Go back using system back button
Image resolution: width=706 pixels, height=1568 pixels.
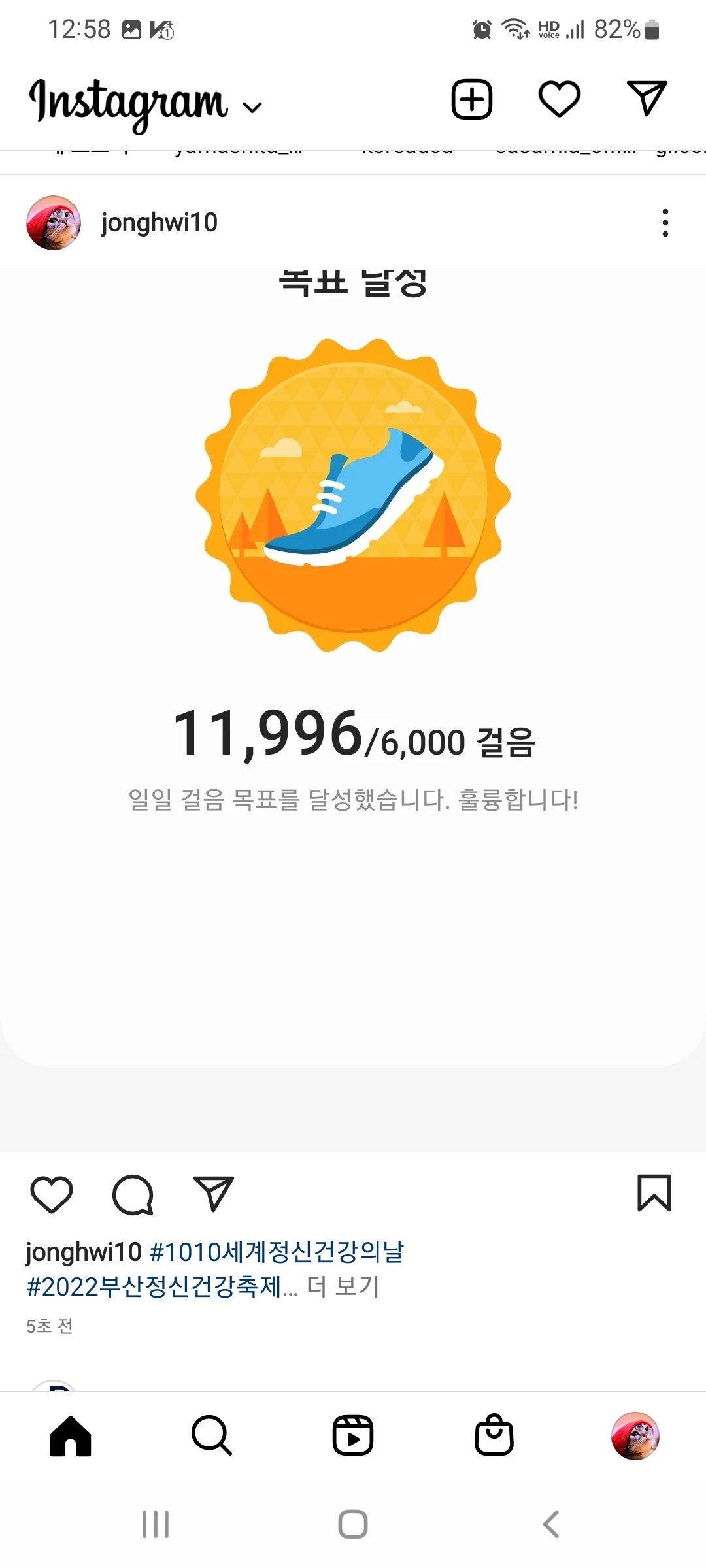[550, 1524]
